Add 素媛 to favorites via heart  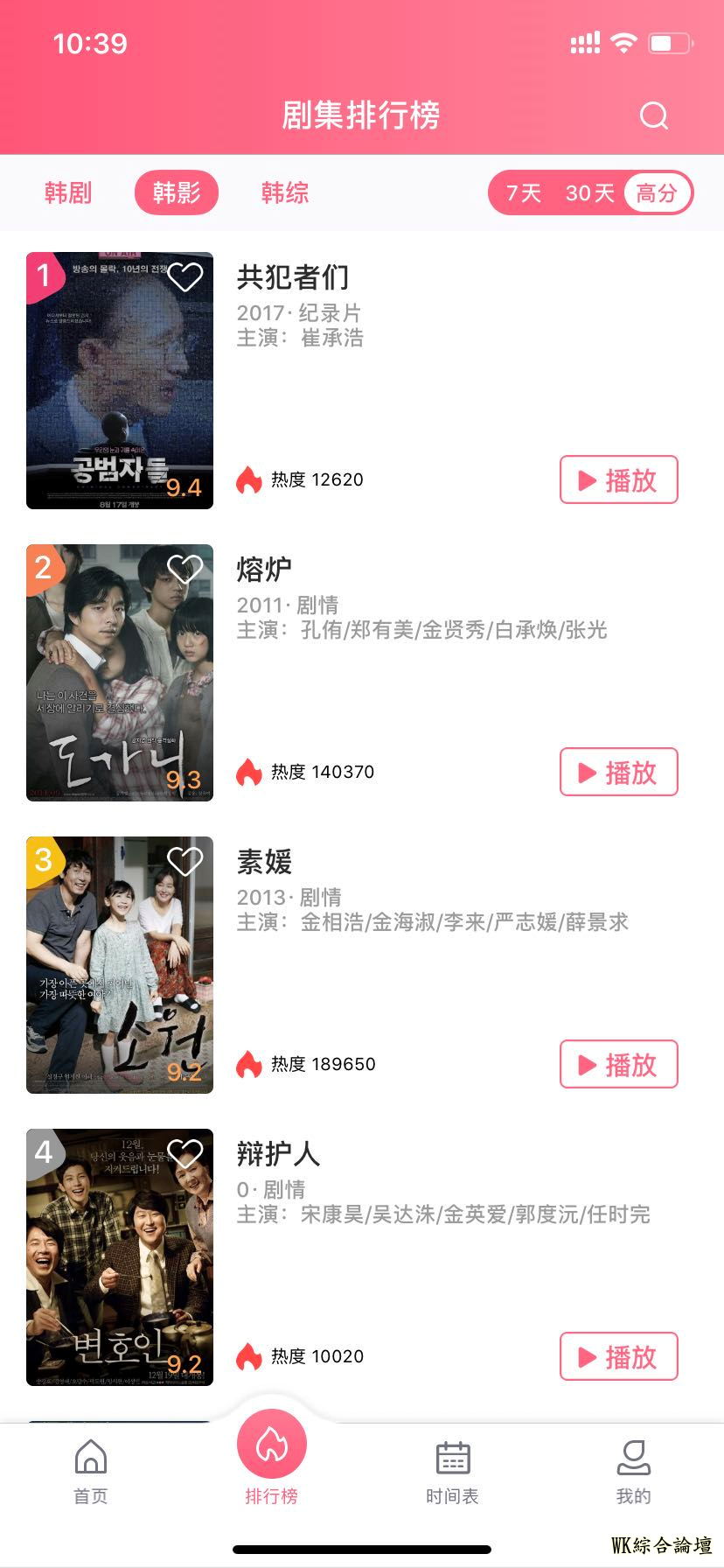[x=185, y=862]
